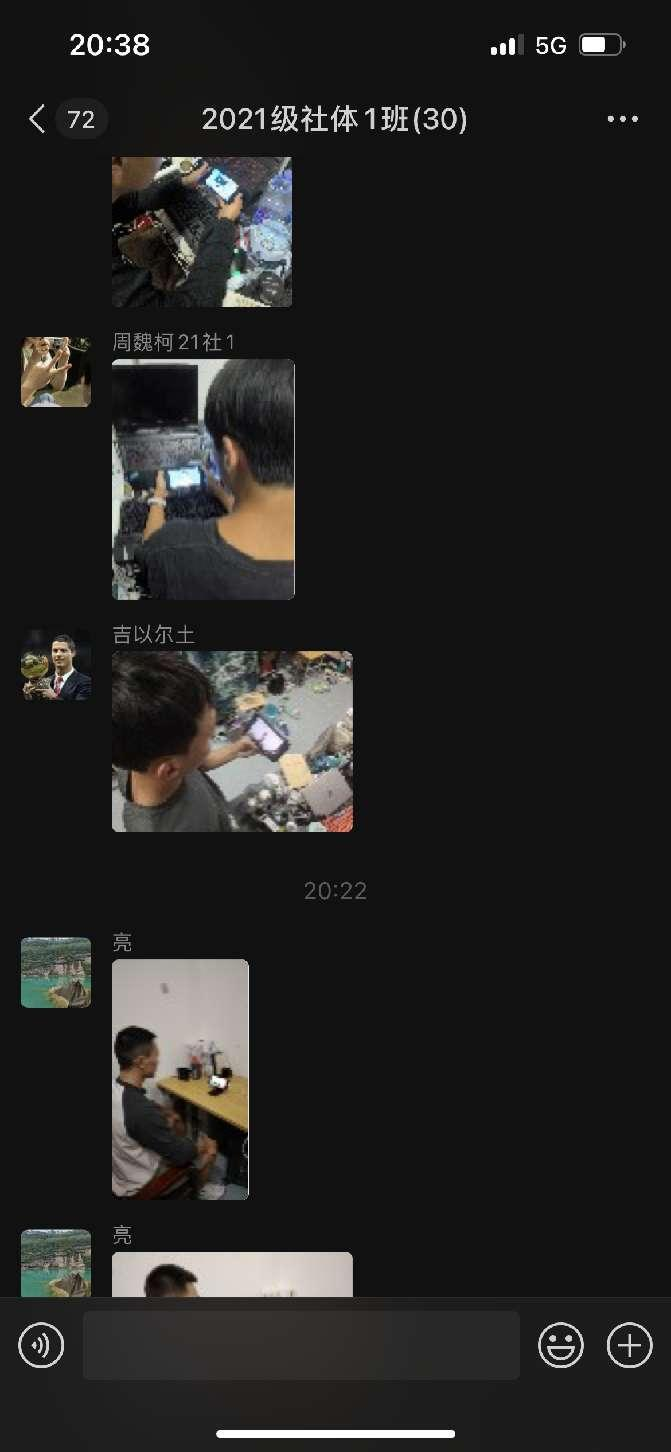View the photo sent by 吉以尔土
Image resolution: width=671 pixels, height=1452 pixels.
click(232, 741)
